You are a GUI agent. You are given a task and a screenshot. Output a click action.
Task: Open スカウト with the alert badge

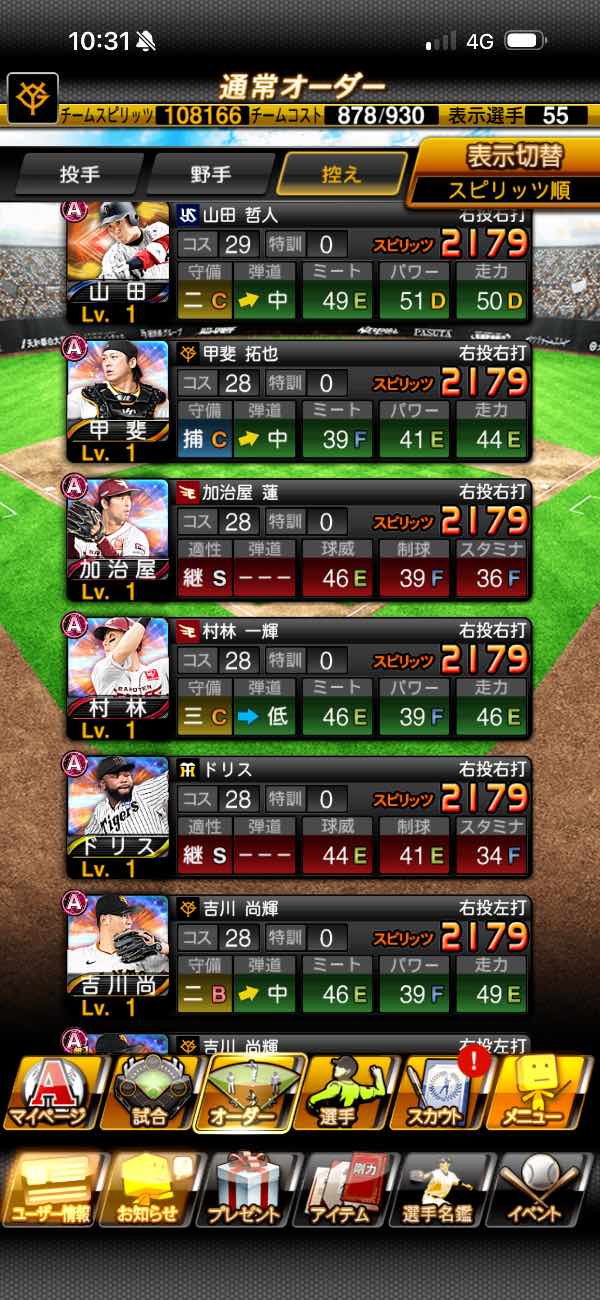pyautogui.click(x=449, y=1092)
